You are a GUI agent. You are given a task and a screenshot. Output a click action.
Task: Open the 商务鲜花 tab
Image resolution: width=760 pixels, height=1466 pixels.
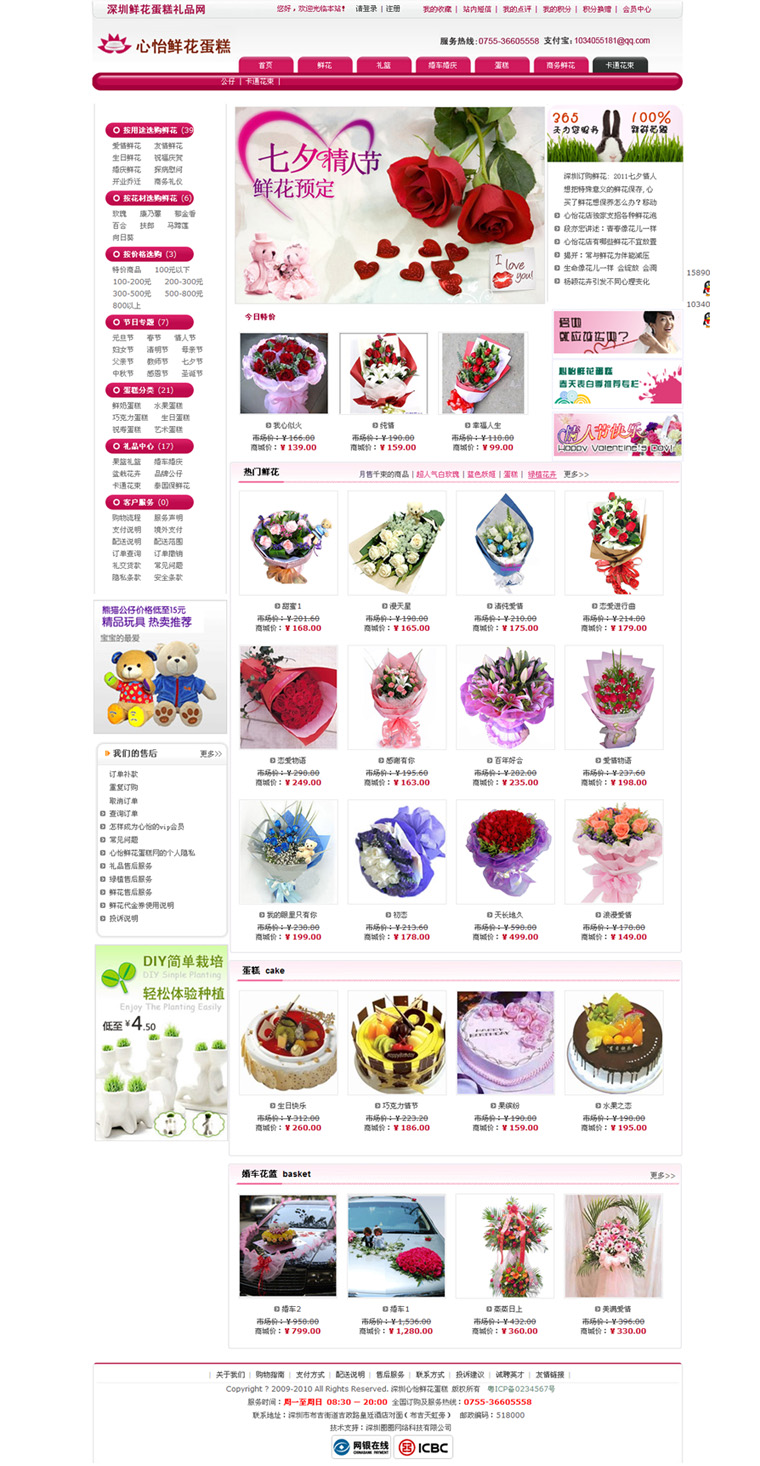pos(560,65)
